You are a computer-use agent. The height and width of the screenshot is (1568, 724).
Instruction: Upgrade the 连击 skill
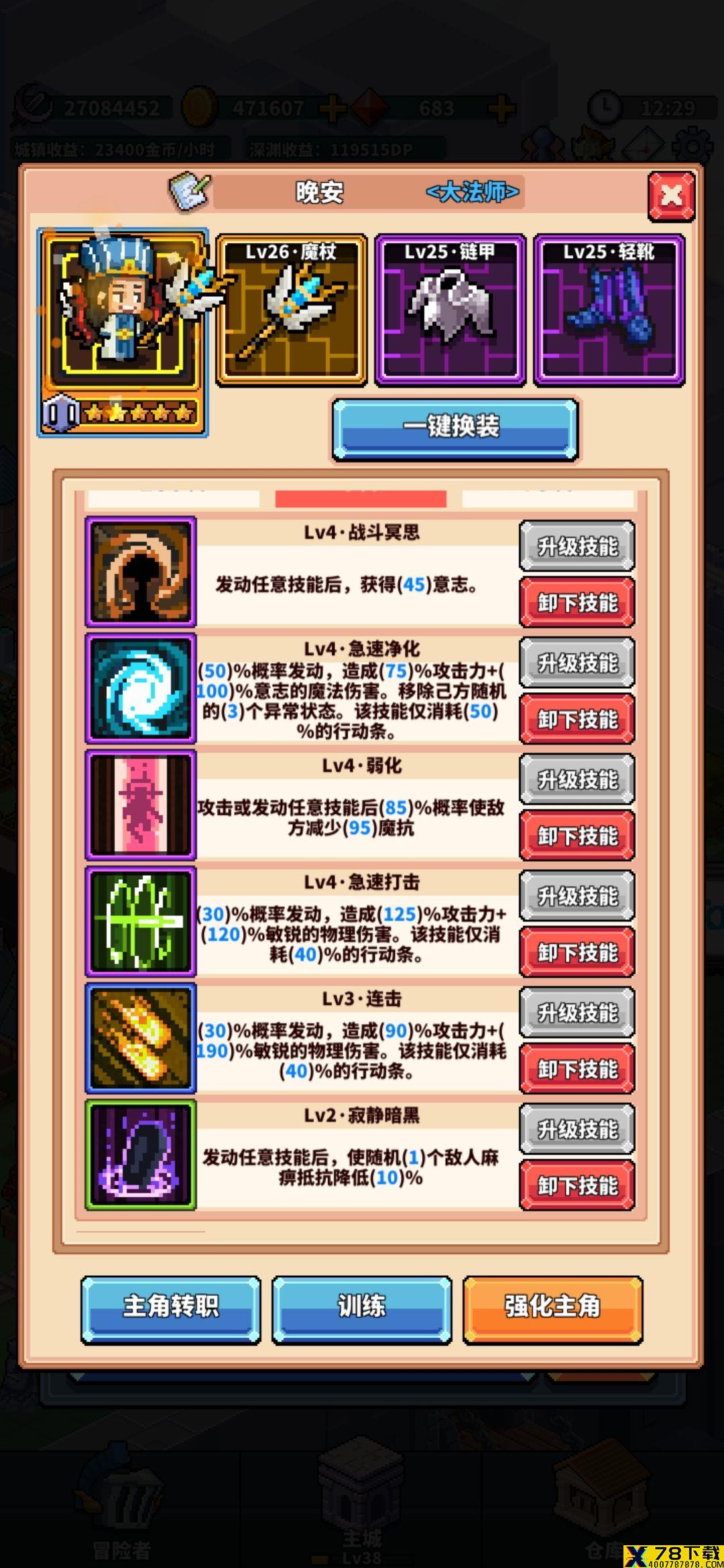[x=577, y=1013]
